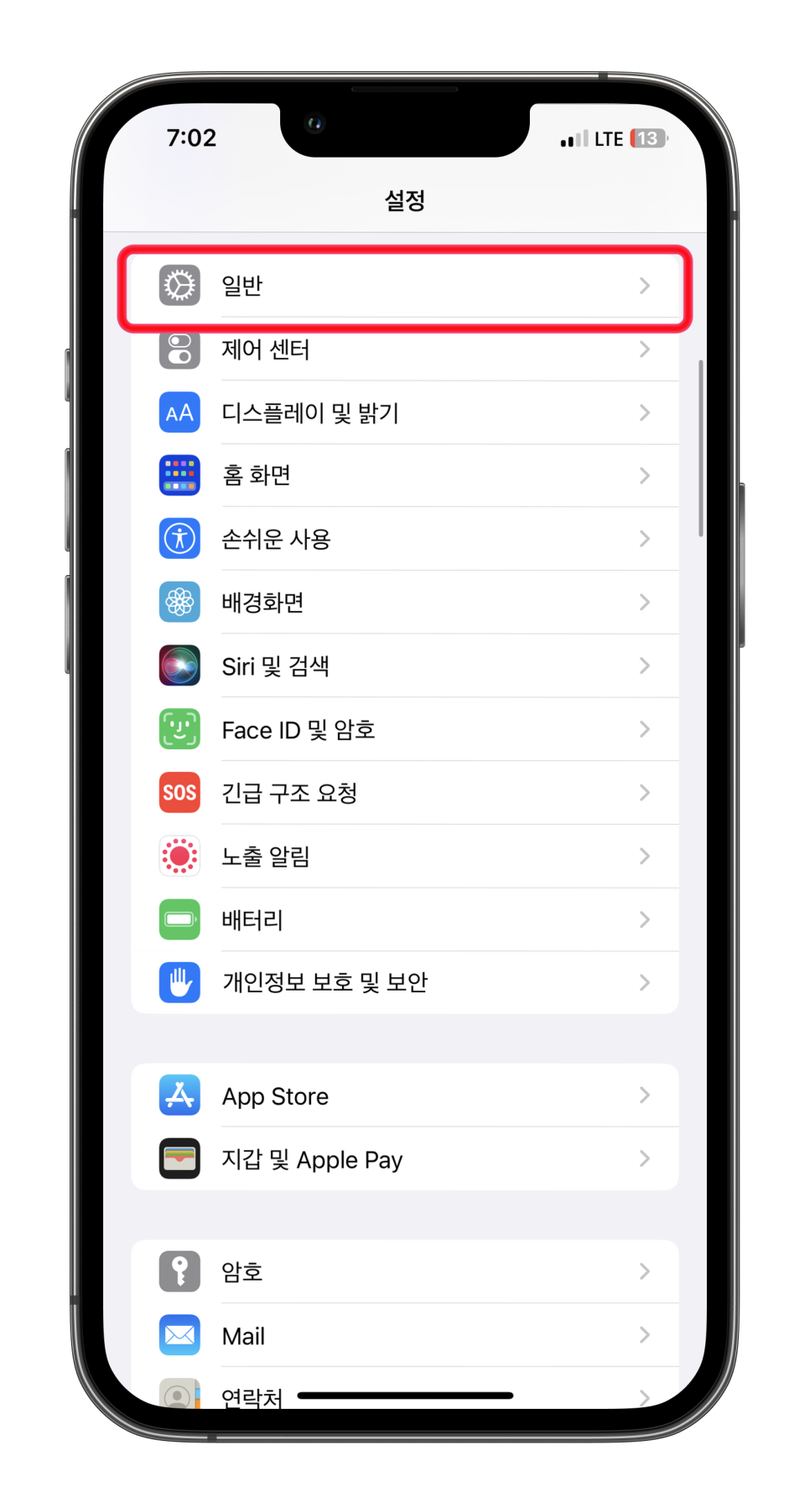Select 손쉬운 사용
Screen dimensions: 810x1512
tap(405, 539)
